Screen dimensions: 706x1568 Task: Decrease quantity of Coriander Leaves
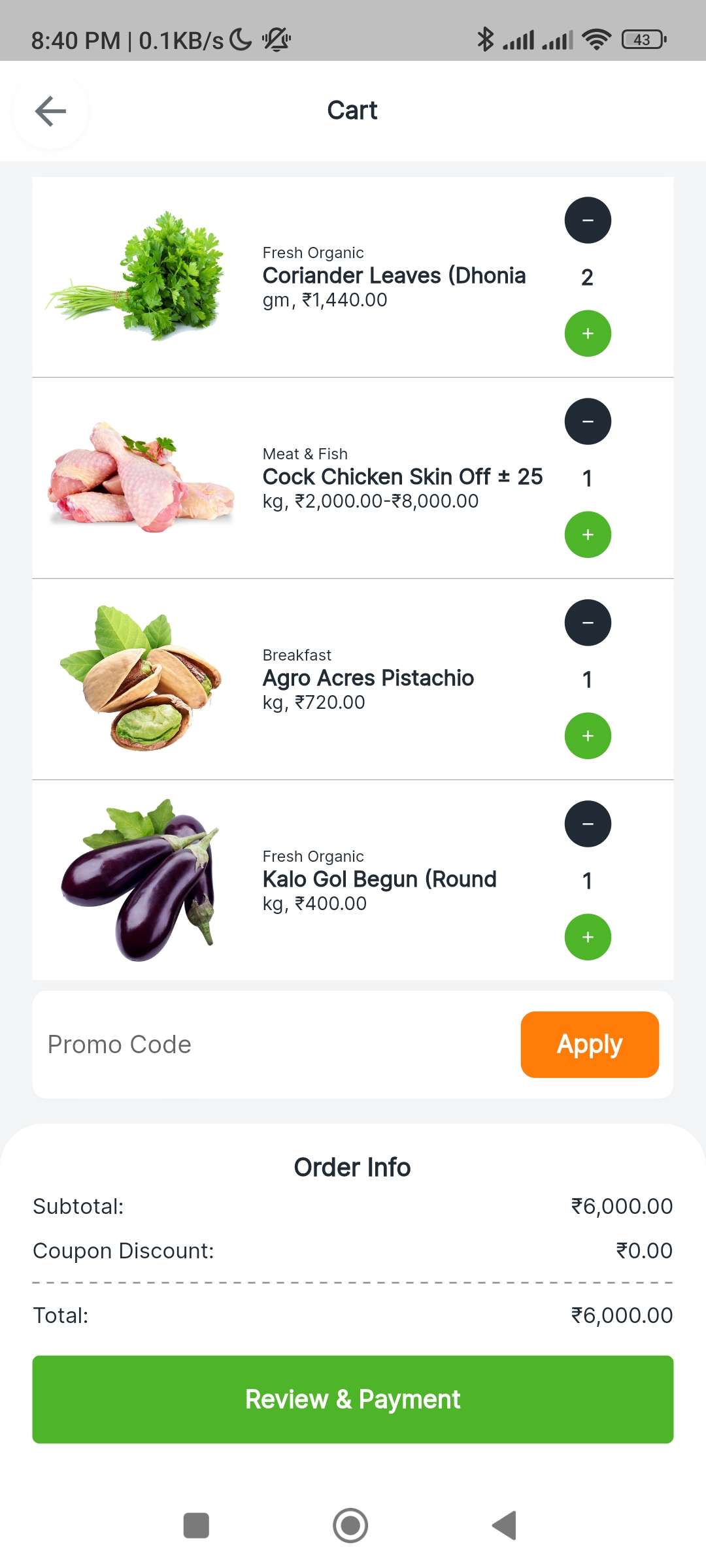click(587, 220)
